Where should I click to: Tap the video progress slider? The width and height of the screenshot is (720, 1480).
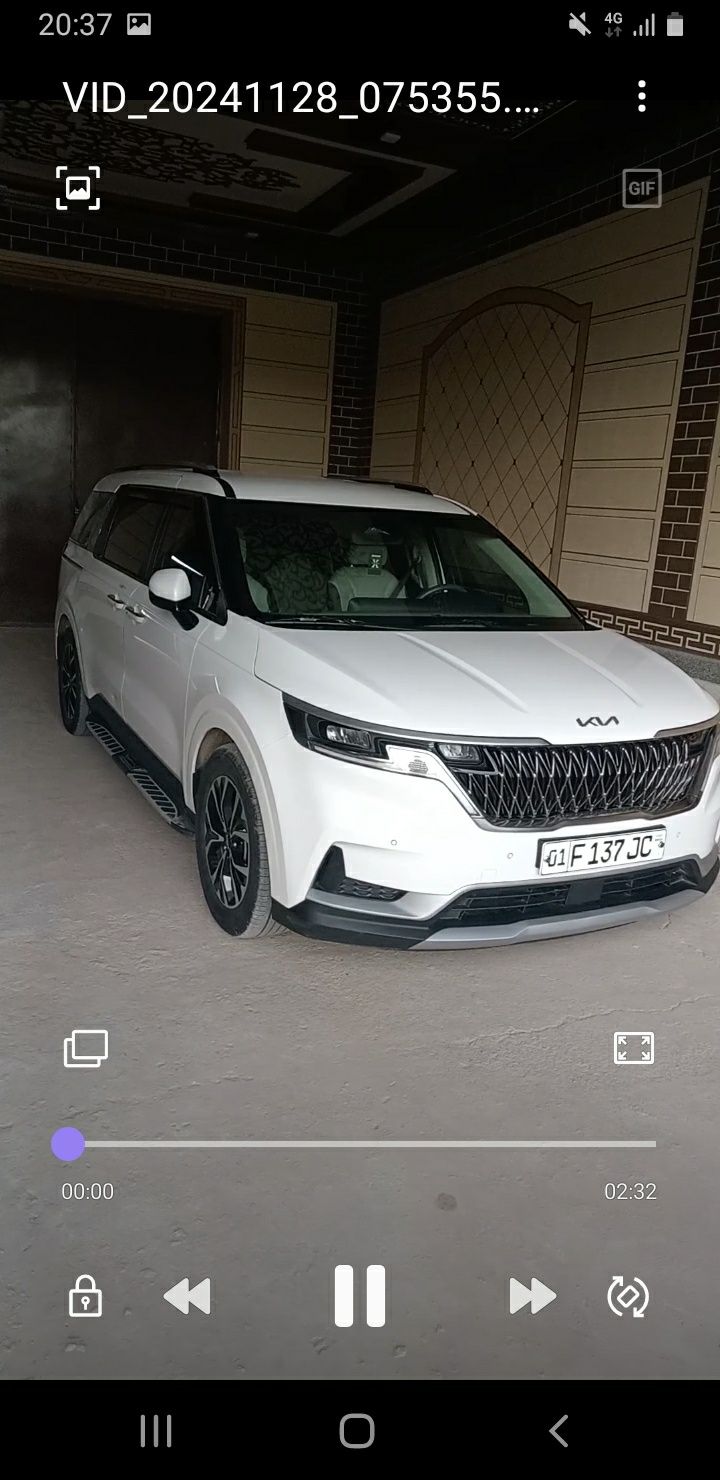360,1144
